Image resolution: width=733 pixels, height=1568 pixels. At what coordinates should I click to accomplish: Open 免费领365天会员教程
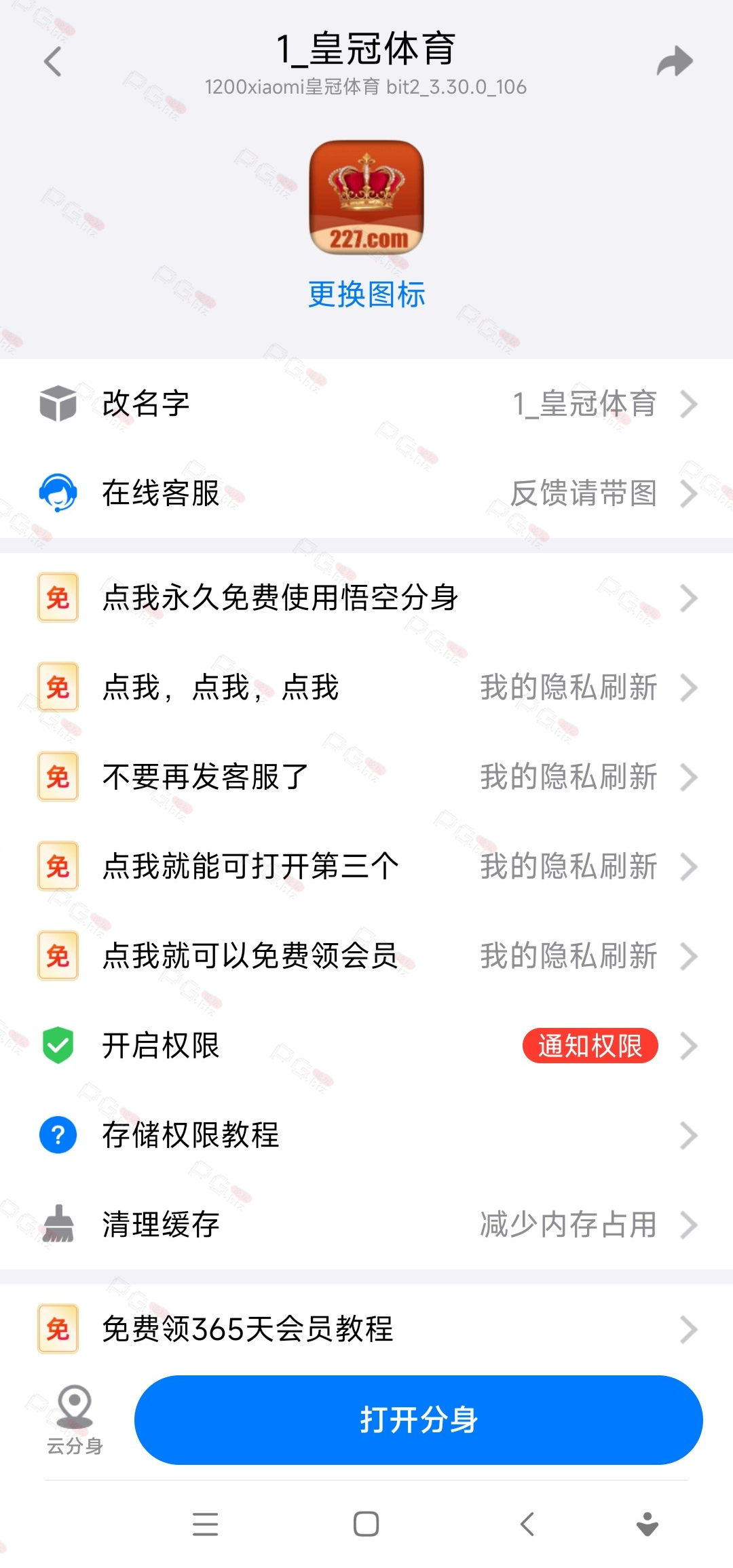(x=366, y=1328)
